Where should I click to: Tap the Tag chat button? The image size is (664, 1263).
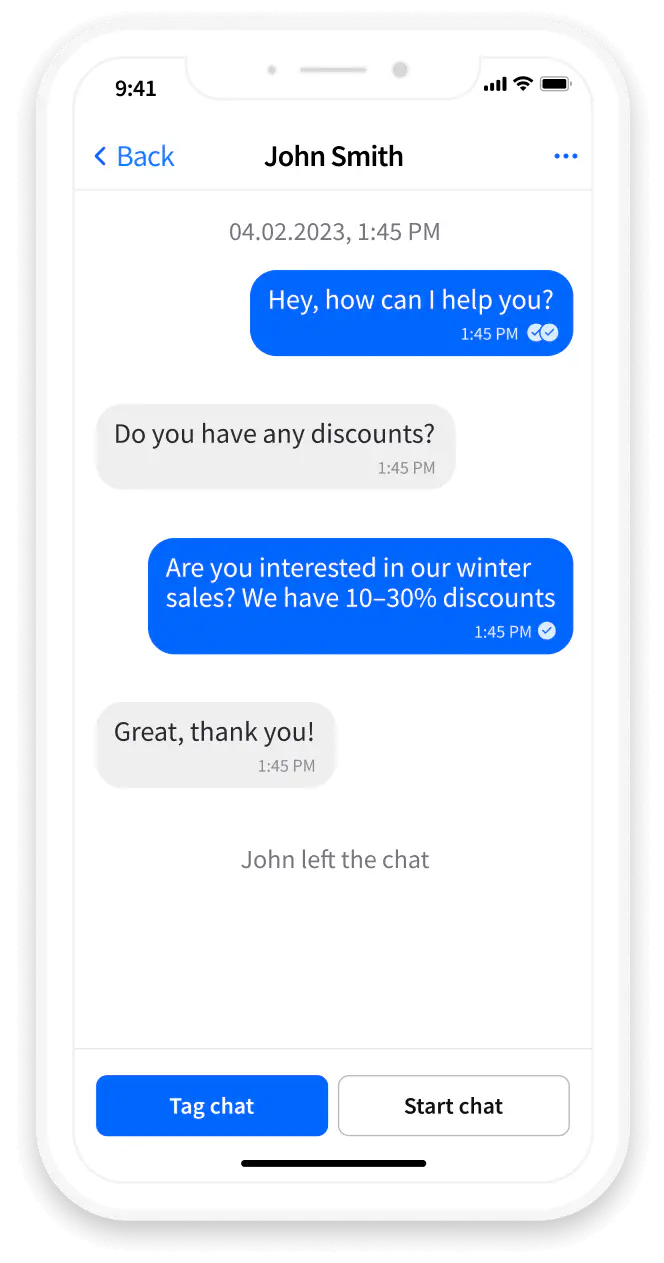[212, 1106]
